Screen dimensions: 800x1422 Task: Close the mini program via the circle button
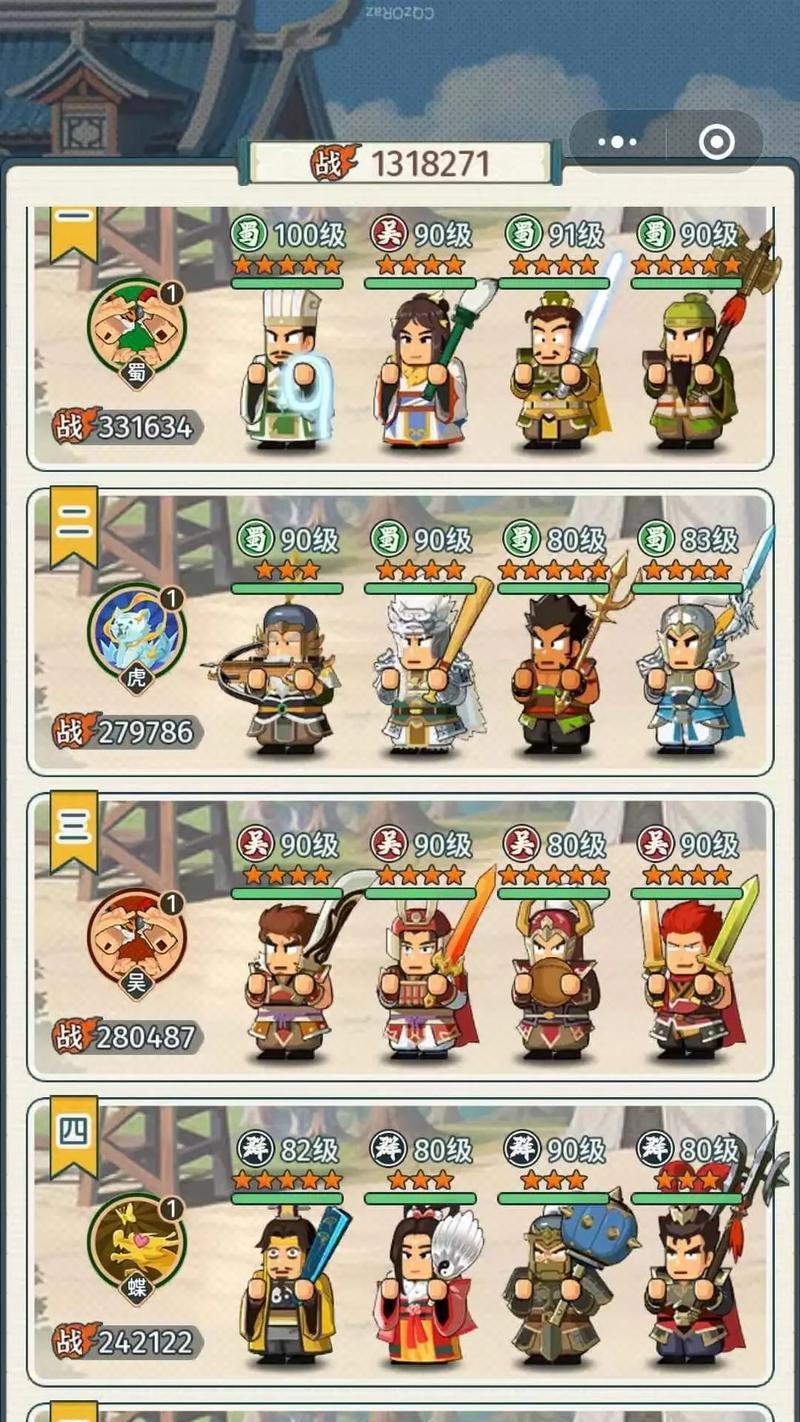coord(716,142)
